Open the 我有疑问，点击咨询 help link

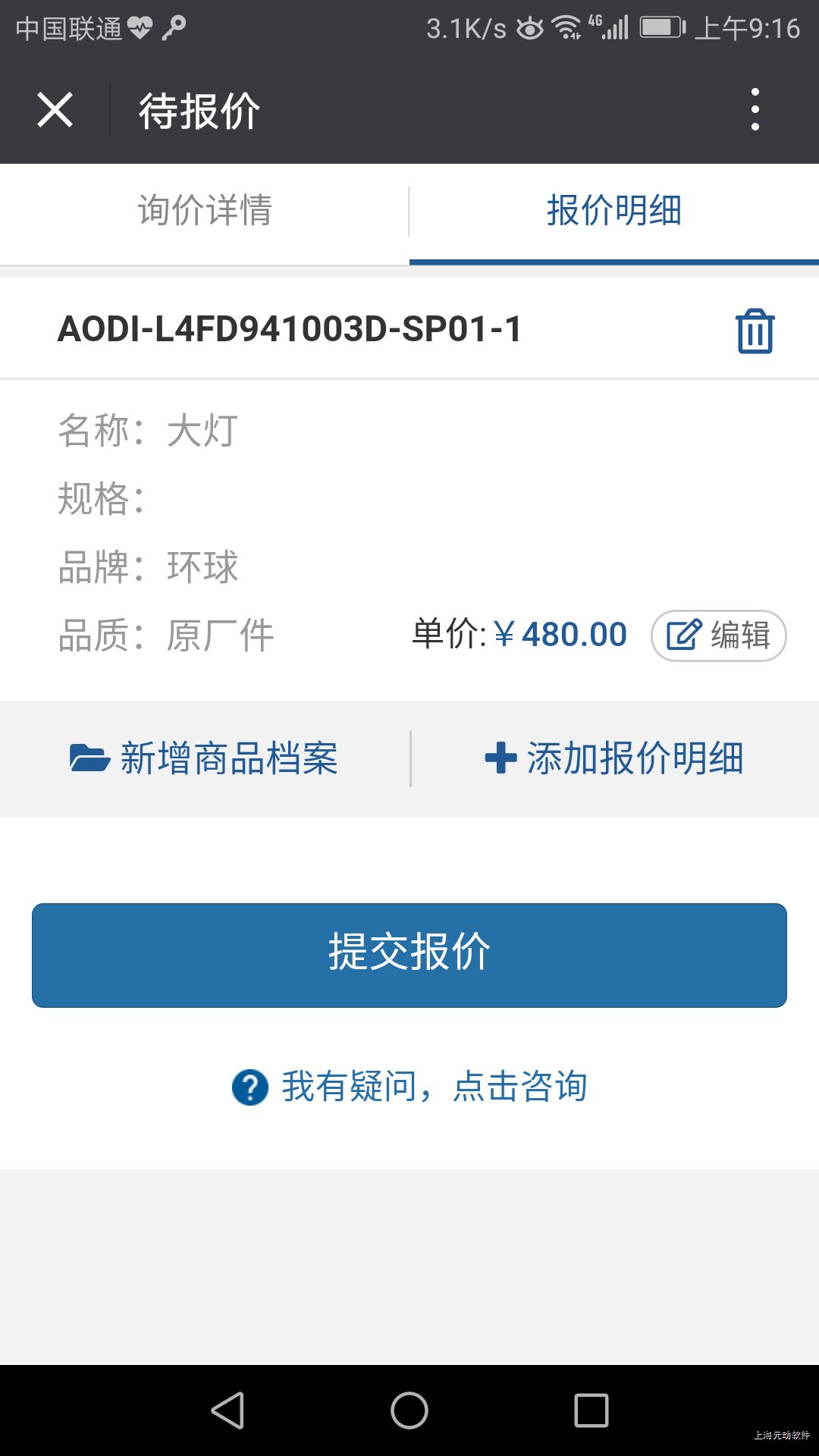tap(409, 1087)
